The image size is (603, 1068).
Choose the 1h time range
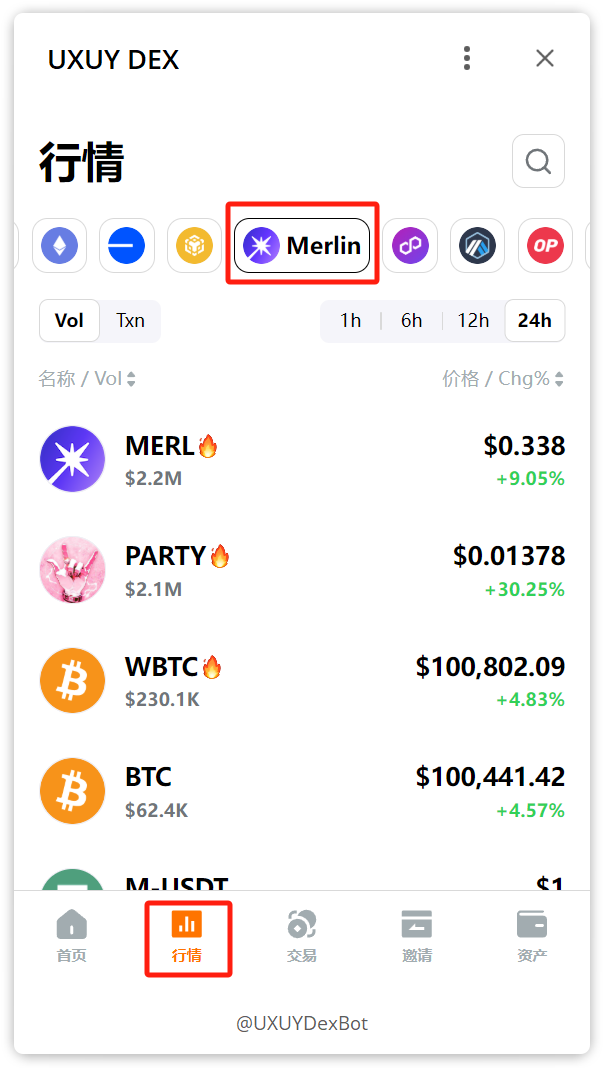point(350,320)
